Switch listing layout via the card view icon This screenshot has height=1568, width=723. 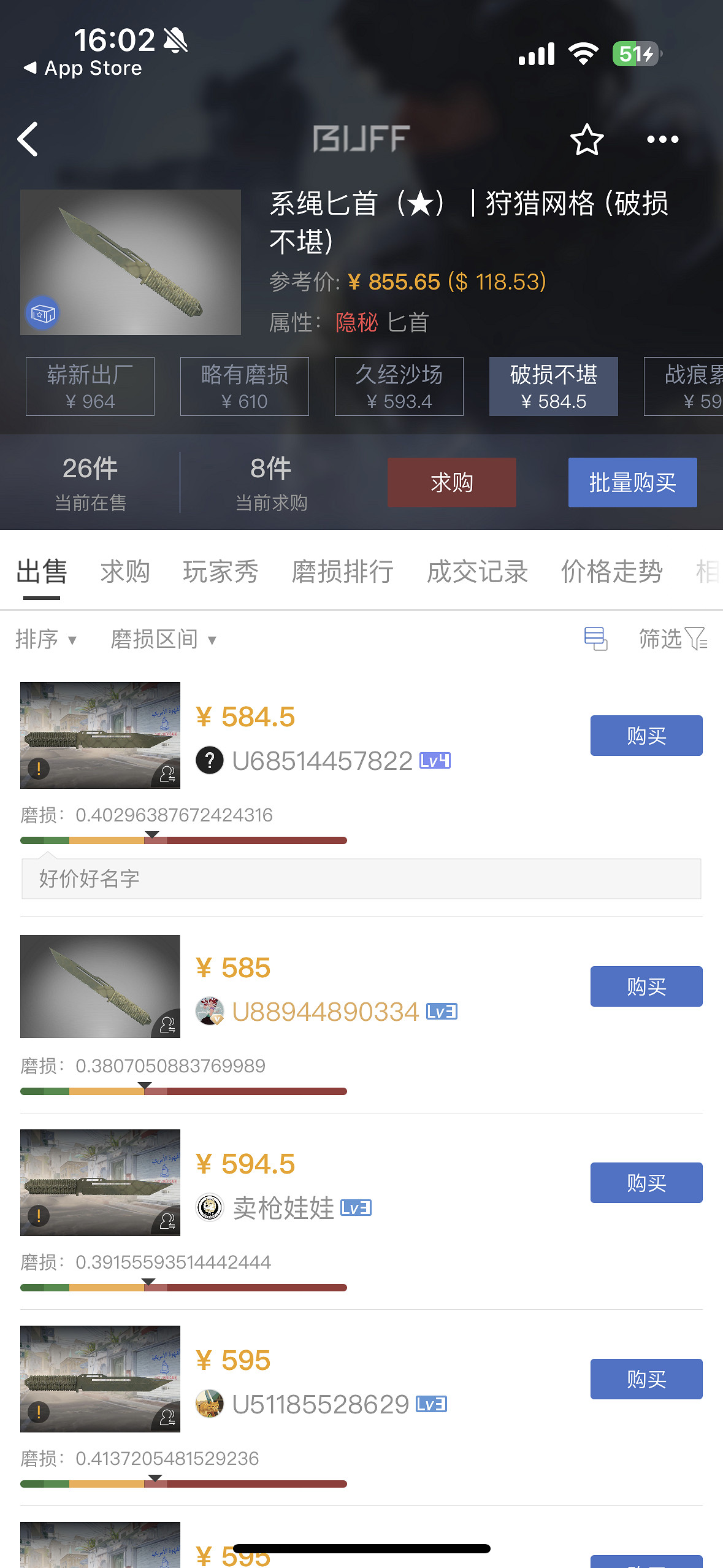pos(597,639)
